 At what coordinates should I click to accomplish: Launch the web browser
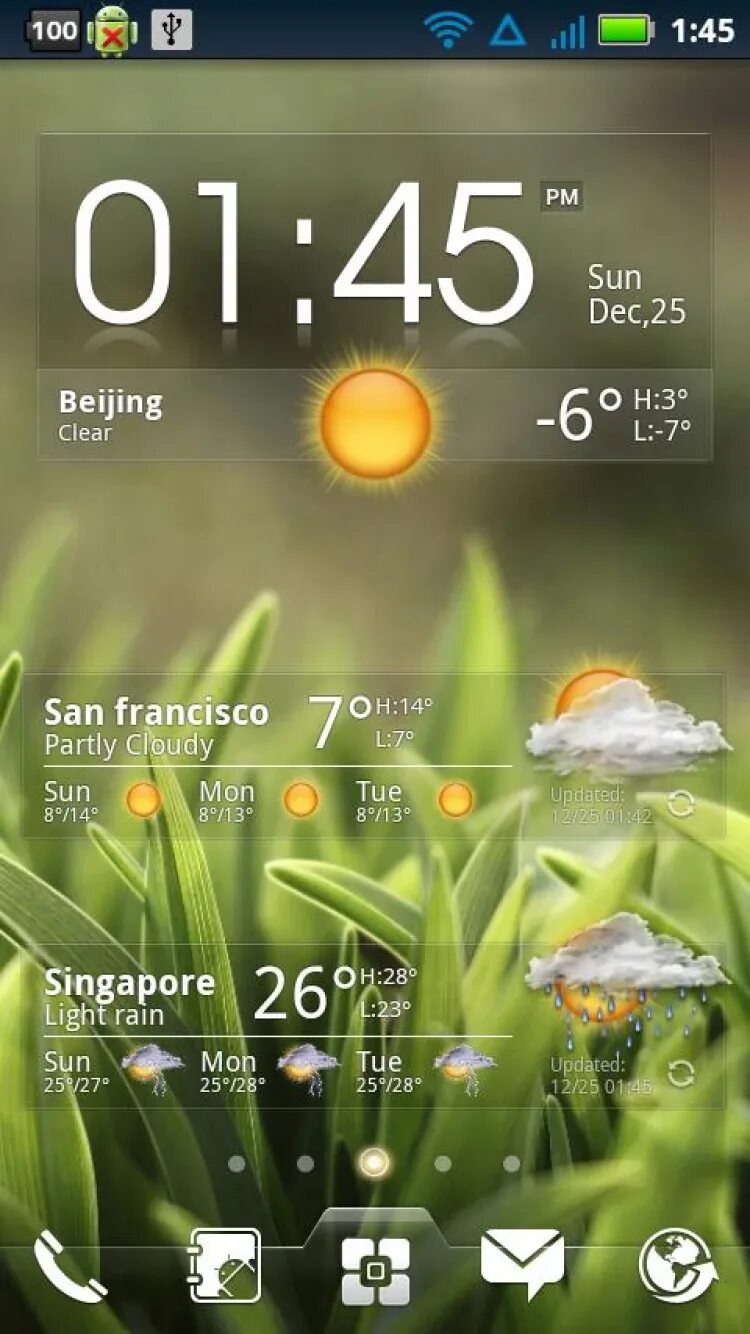677,1266
